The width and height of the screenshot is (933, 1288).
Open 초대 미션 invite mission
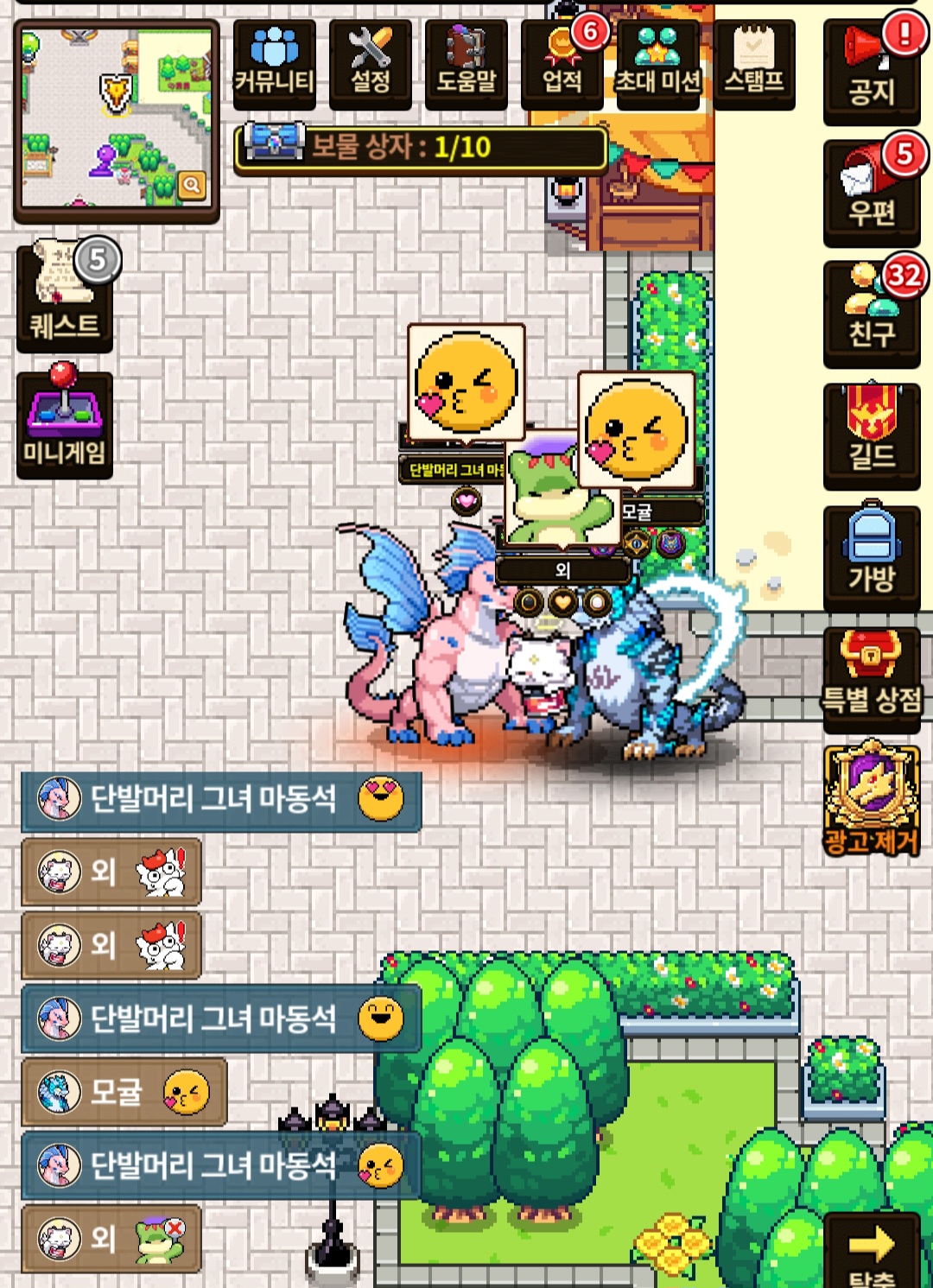pyautogui.click(x=657, y=62)
